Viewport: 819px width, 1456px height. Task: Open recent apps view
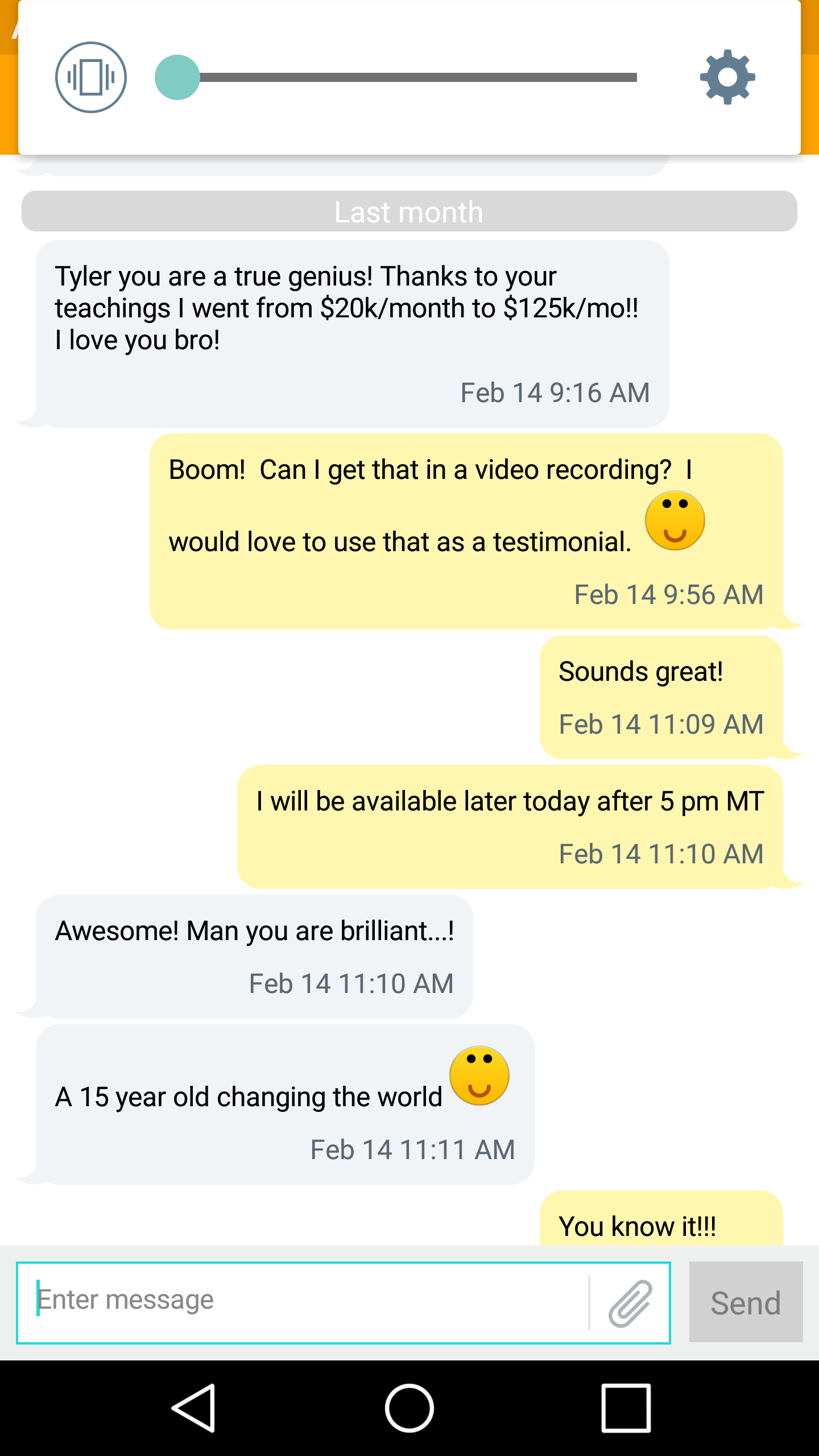[626, 1408]
